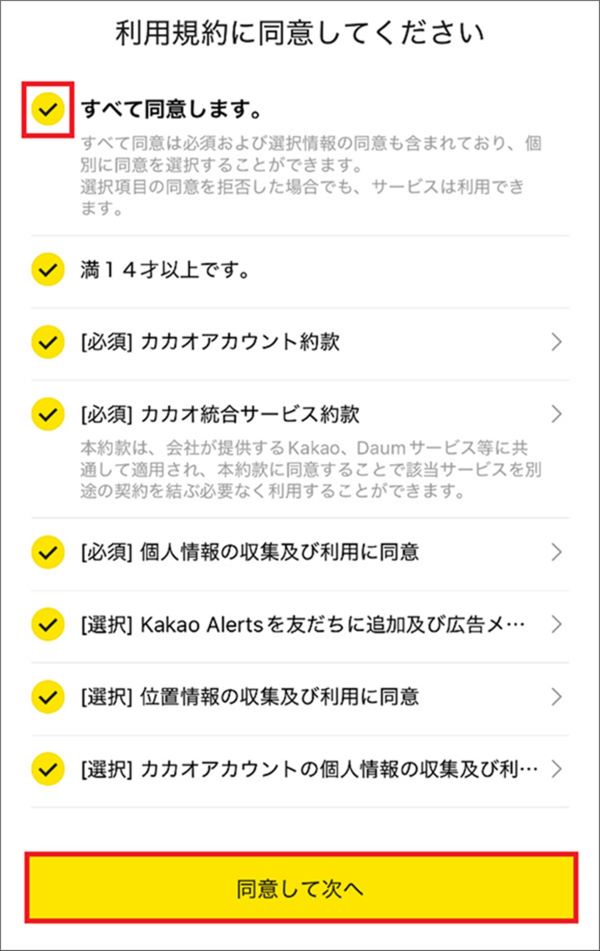Toggle the 満14才以上です checkbox

click(x=47, y=270)
